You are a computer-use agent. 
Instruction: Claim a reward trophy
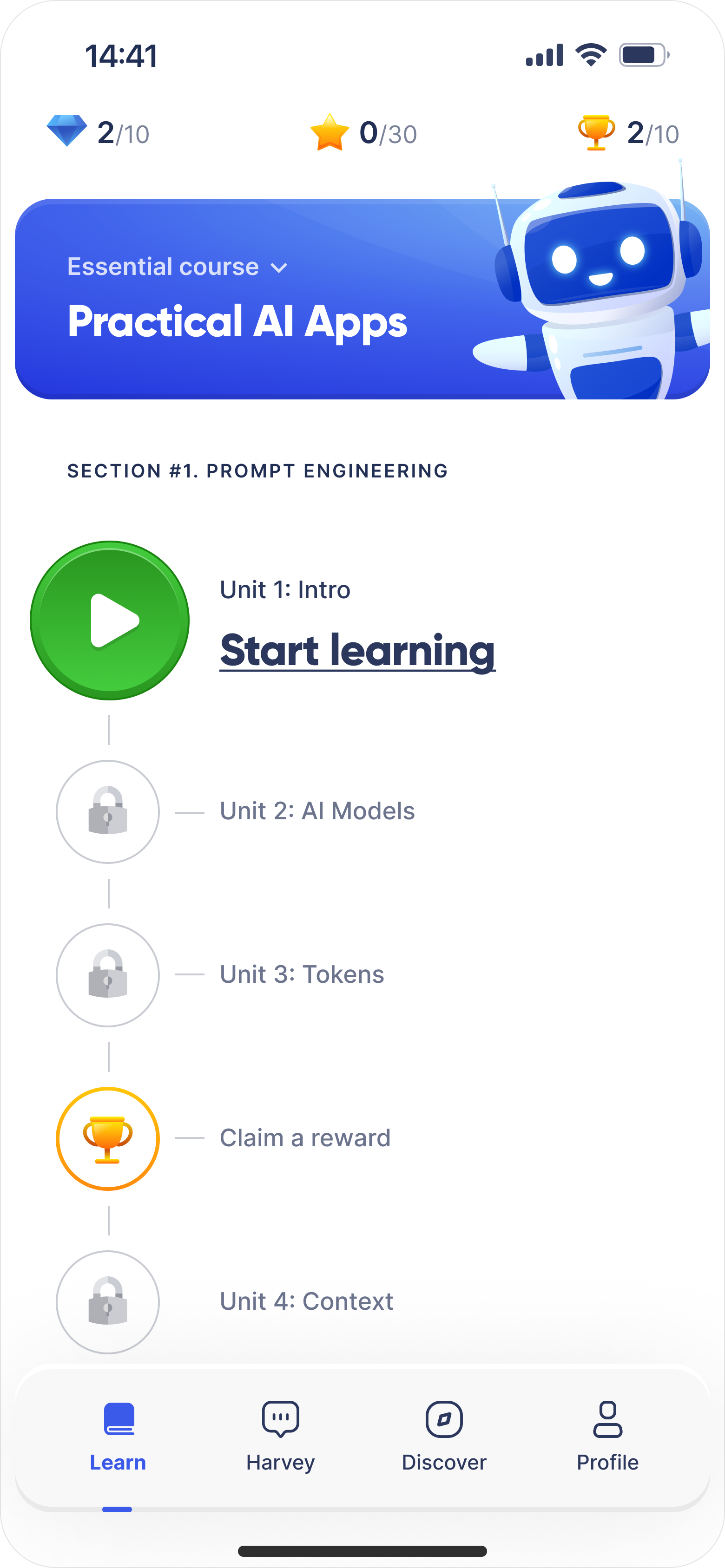(x=108, y=1138)
